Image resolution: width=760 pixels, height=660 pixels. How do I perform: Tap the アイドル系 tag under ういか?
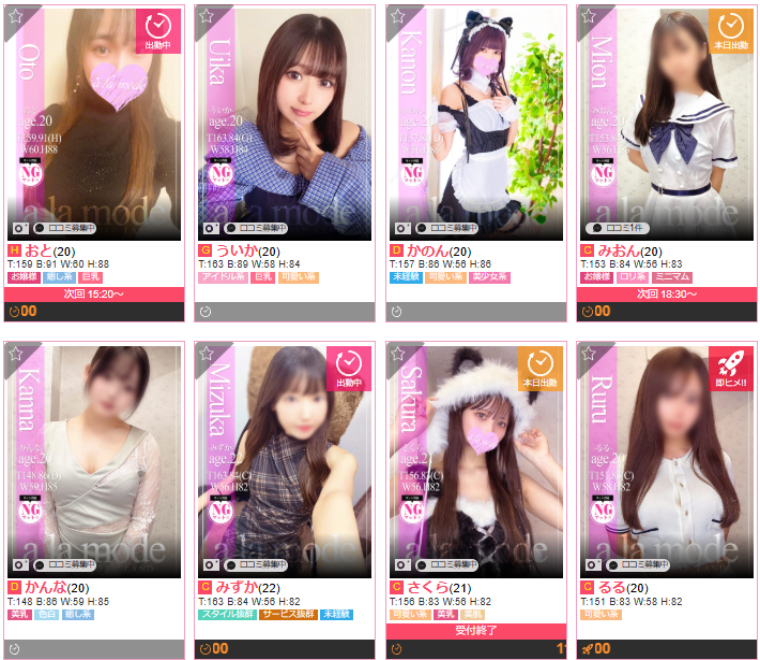[220, 277]
